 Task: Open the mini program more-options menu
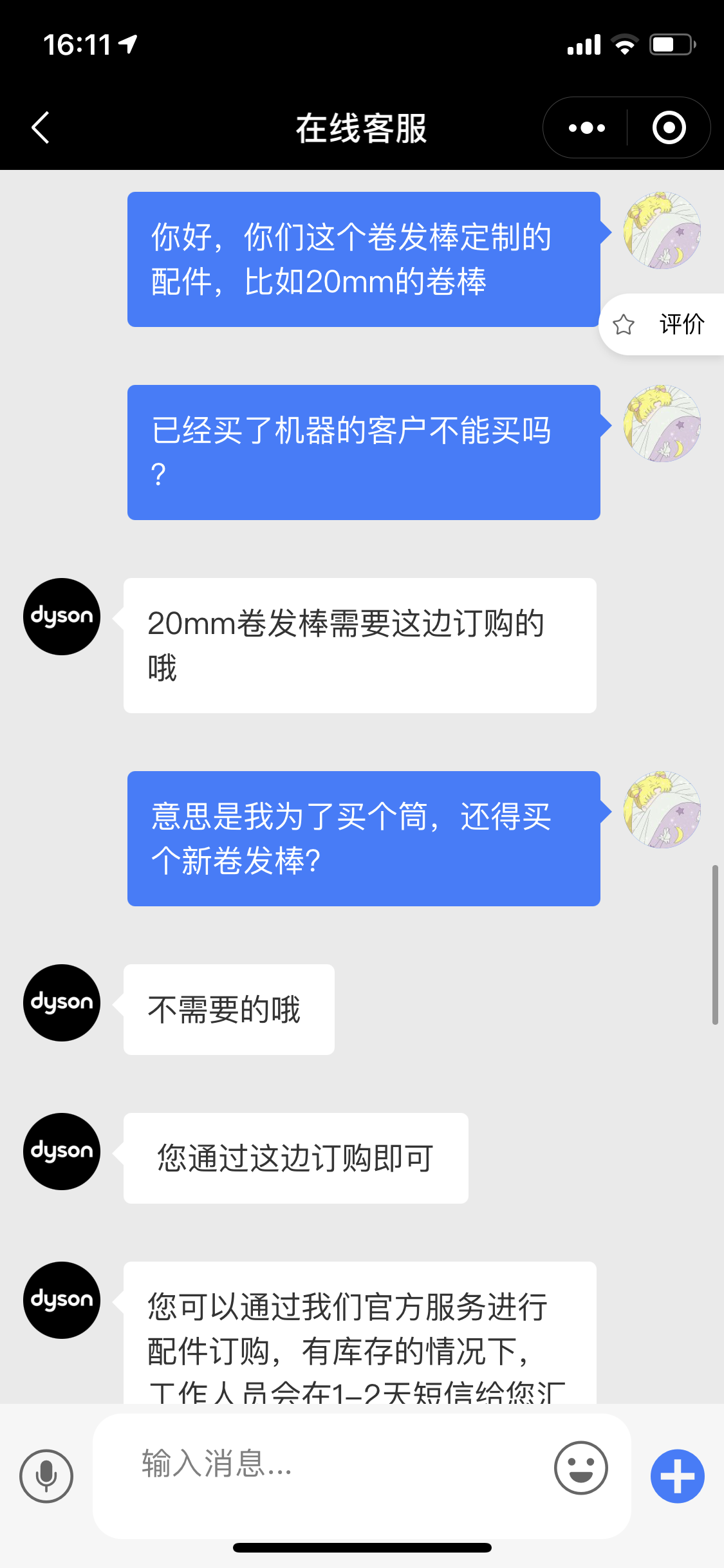[586, 127]
